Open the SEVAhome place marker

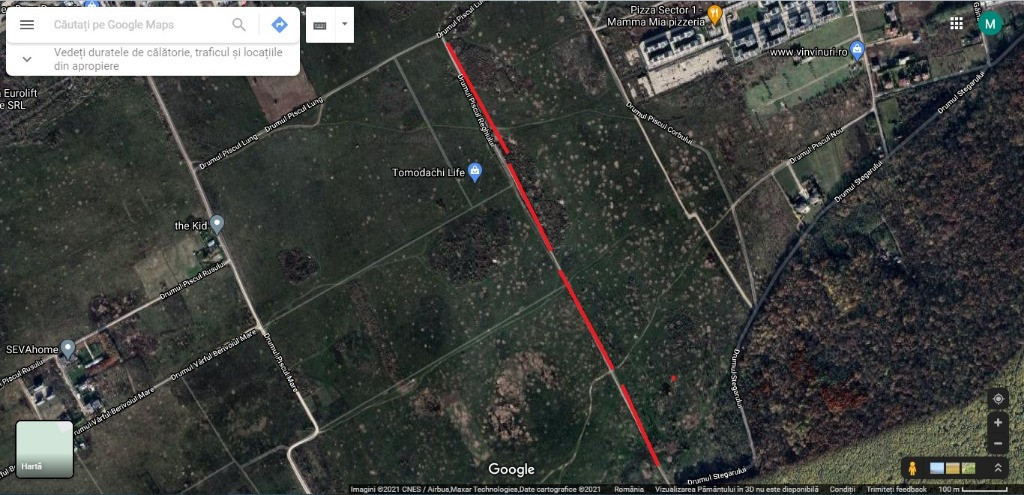pyautogui.click(x=67, y=347)
